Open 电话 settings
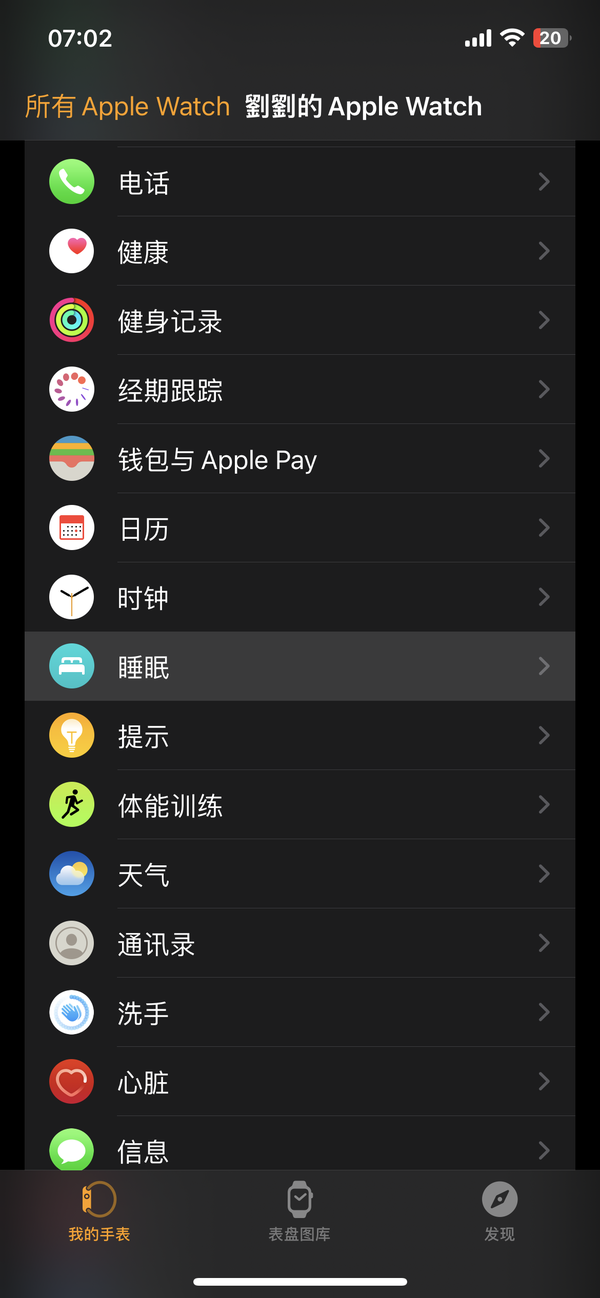 tap(300, 182)
